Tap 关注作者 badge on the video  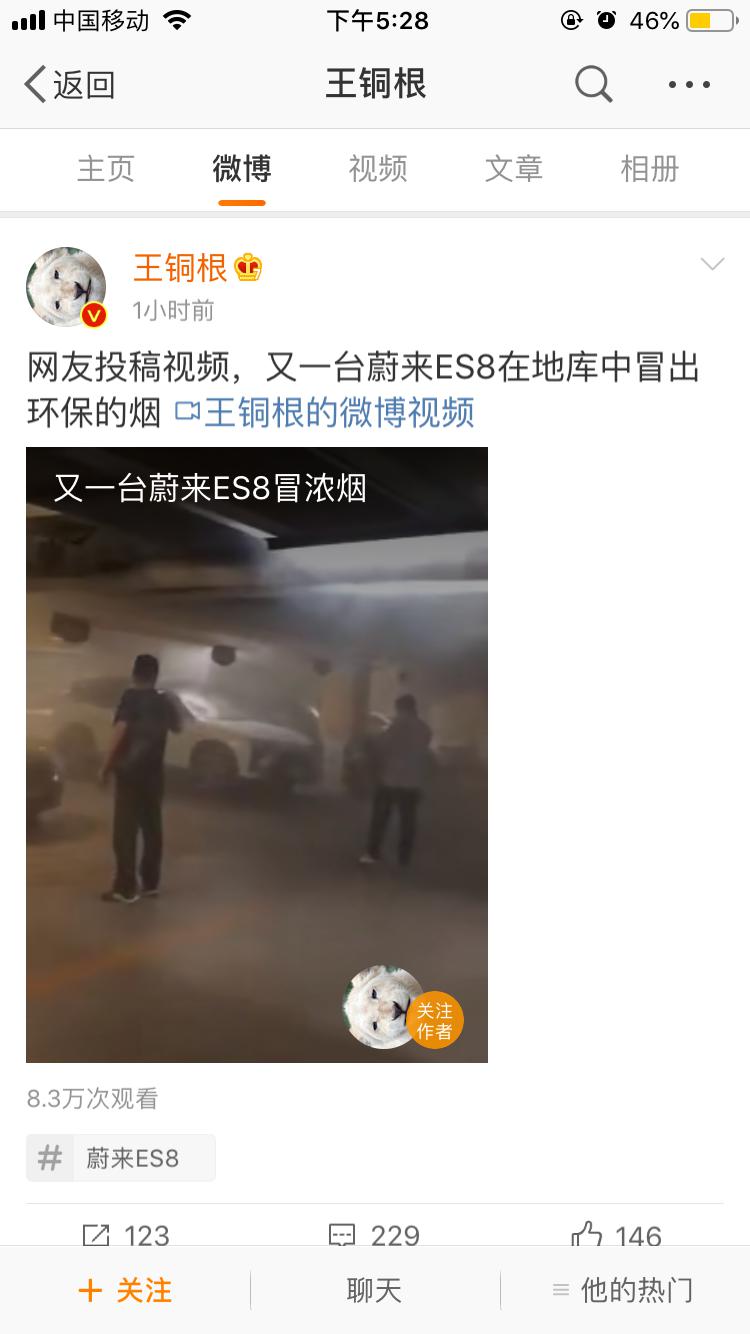coord(435,1020)
